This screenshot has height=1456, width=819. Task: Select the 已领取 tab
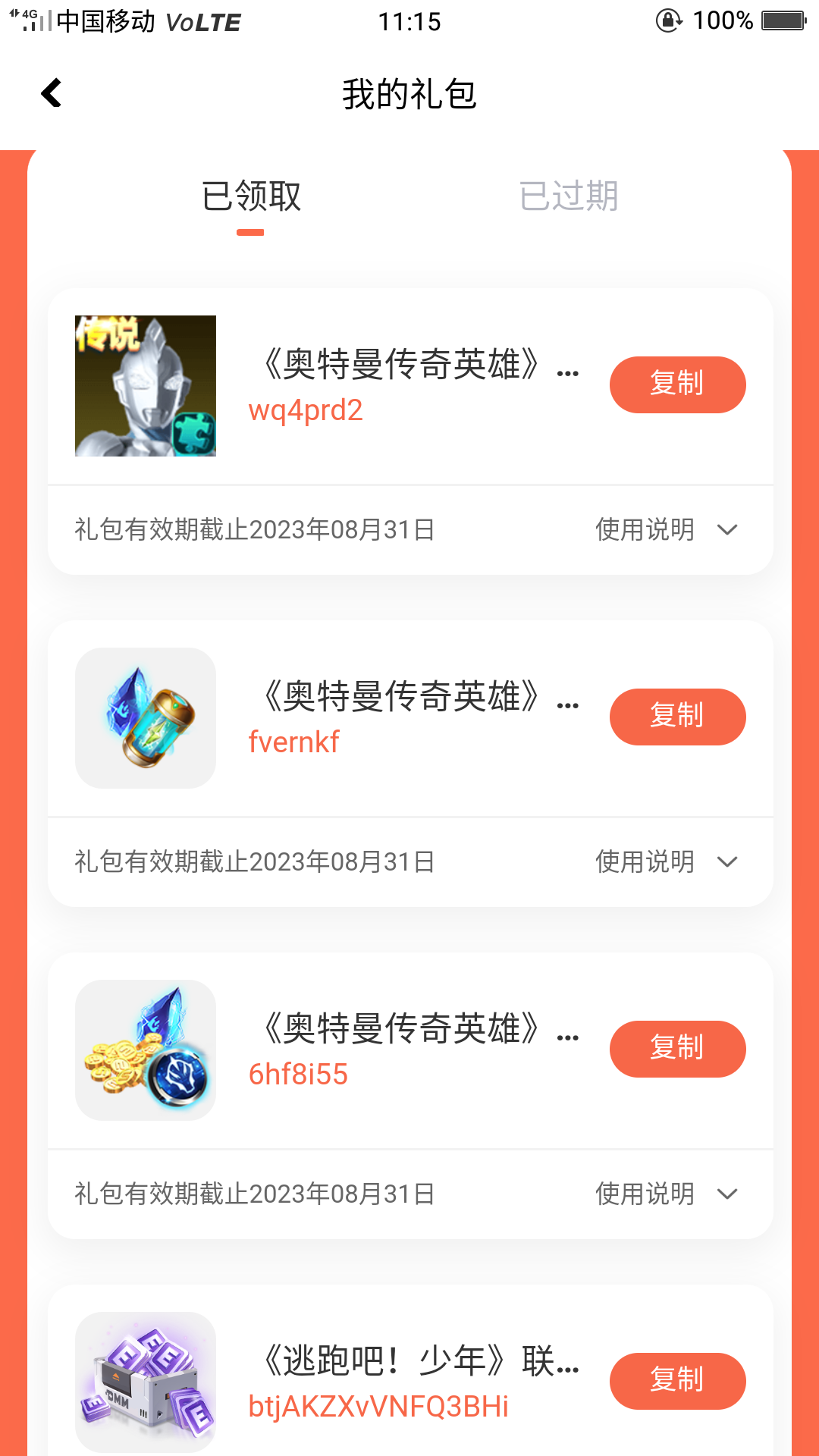251,196
